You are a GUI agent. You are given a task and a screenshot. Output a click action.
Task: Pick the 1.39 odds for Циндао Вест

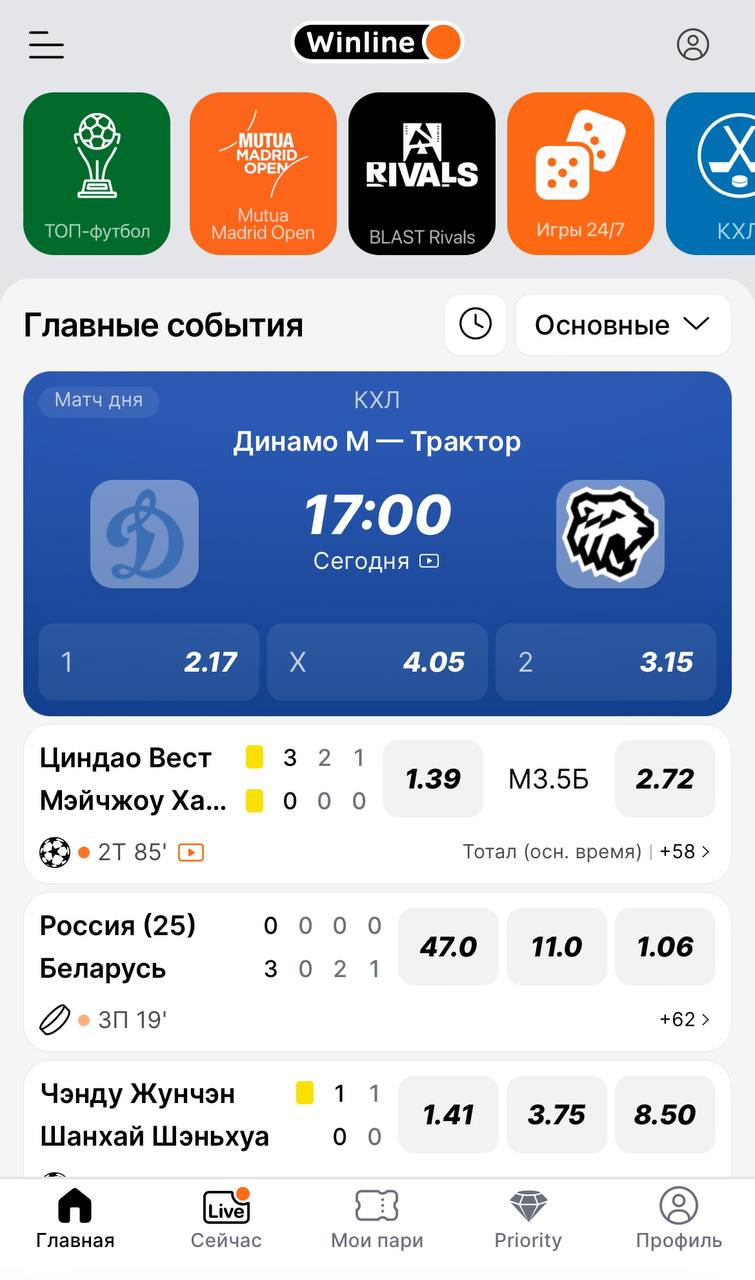click(433, 779)
